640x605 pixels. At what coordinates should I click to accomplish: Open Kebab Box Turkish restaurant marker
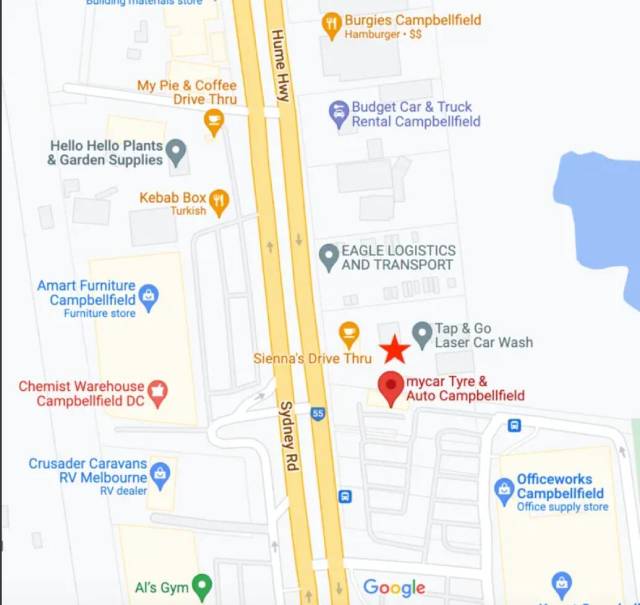[x=220, y=203]
